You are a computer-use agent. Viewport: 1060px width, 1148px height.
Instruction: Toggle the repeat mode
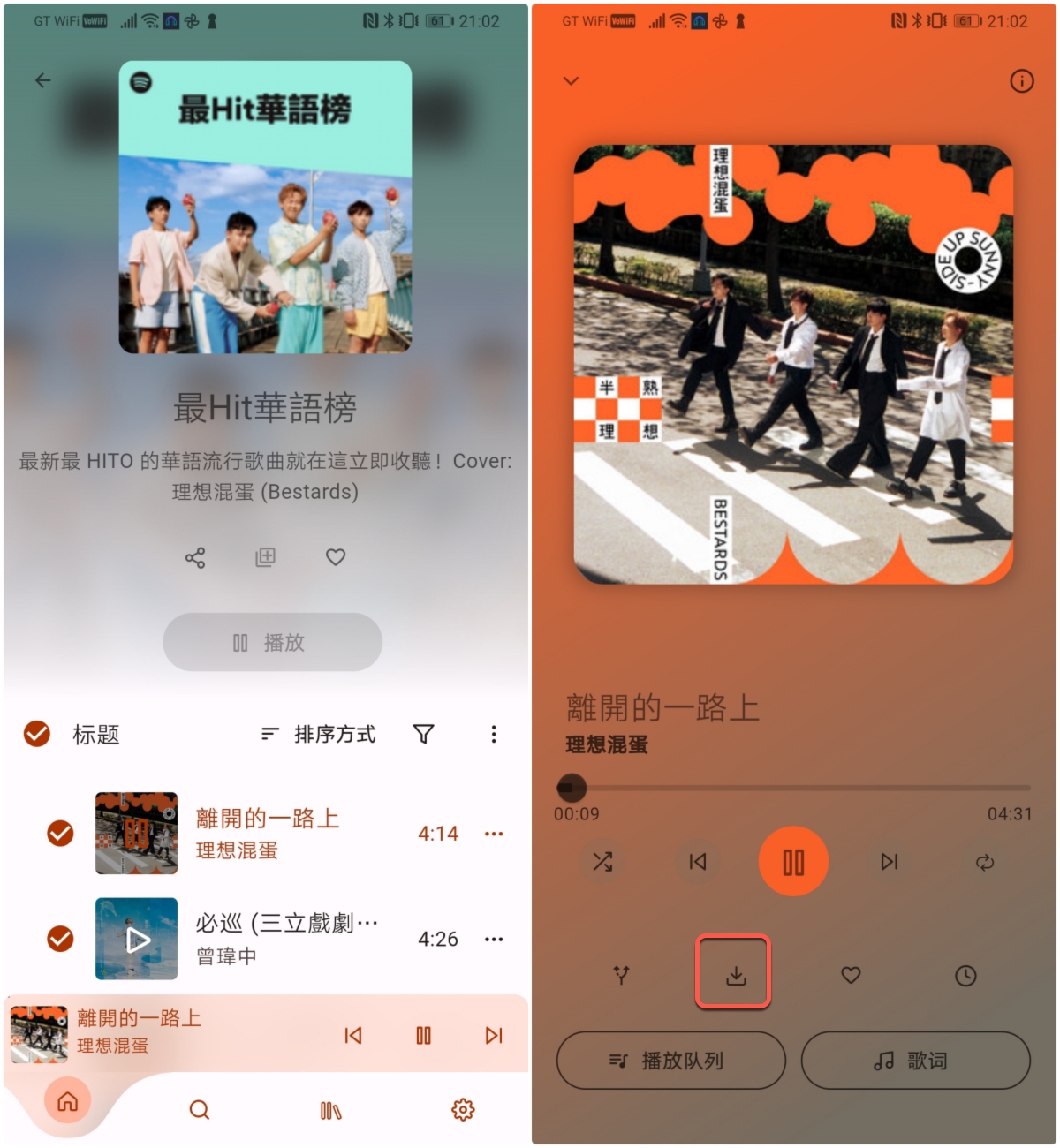point(985,862)
